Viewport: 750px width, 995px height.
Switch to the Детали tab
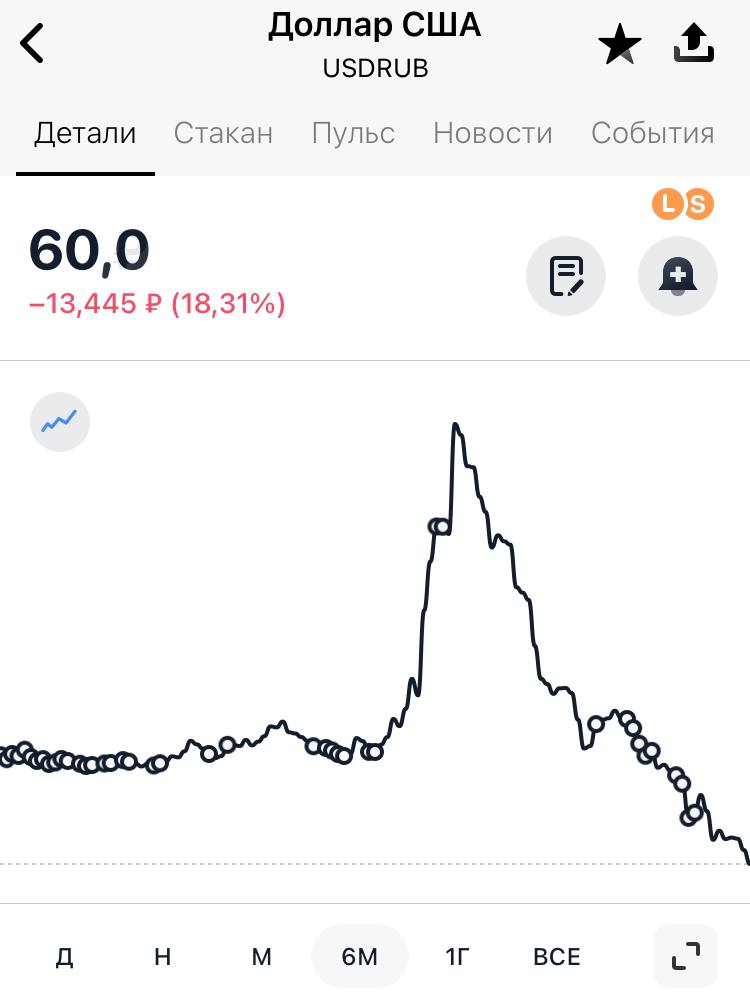click(85, 134)
